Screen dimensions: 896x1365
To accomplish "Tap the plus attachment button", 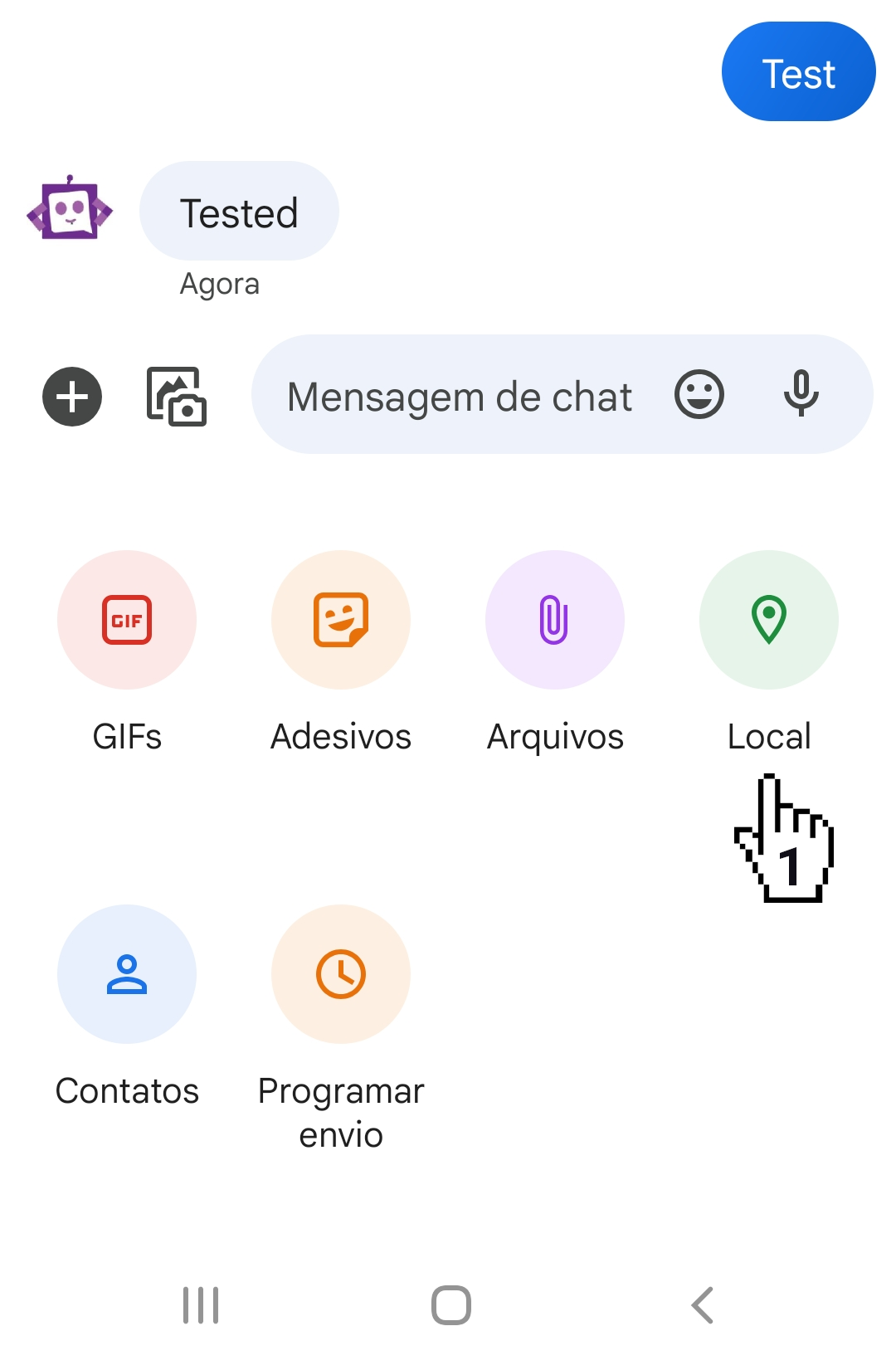I will 72,397.
